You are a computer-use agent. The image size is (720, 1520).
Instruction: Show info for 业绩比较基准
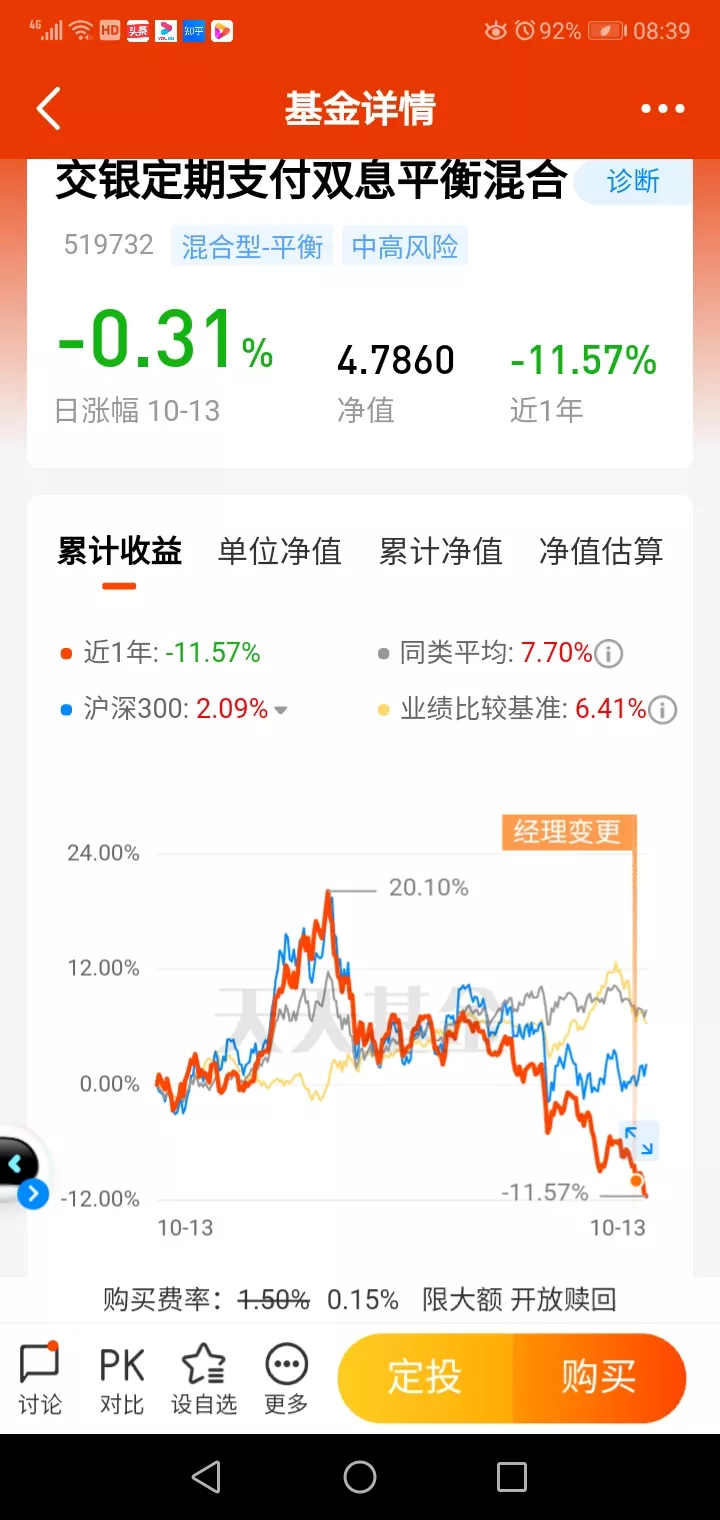point(663,710)
